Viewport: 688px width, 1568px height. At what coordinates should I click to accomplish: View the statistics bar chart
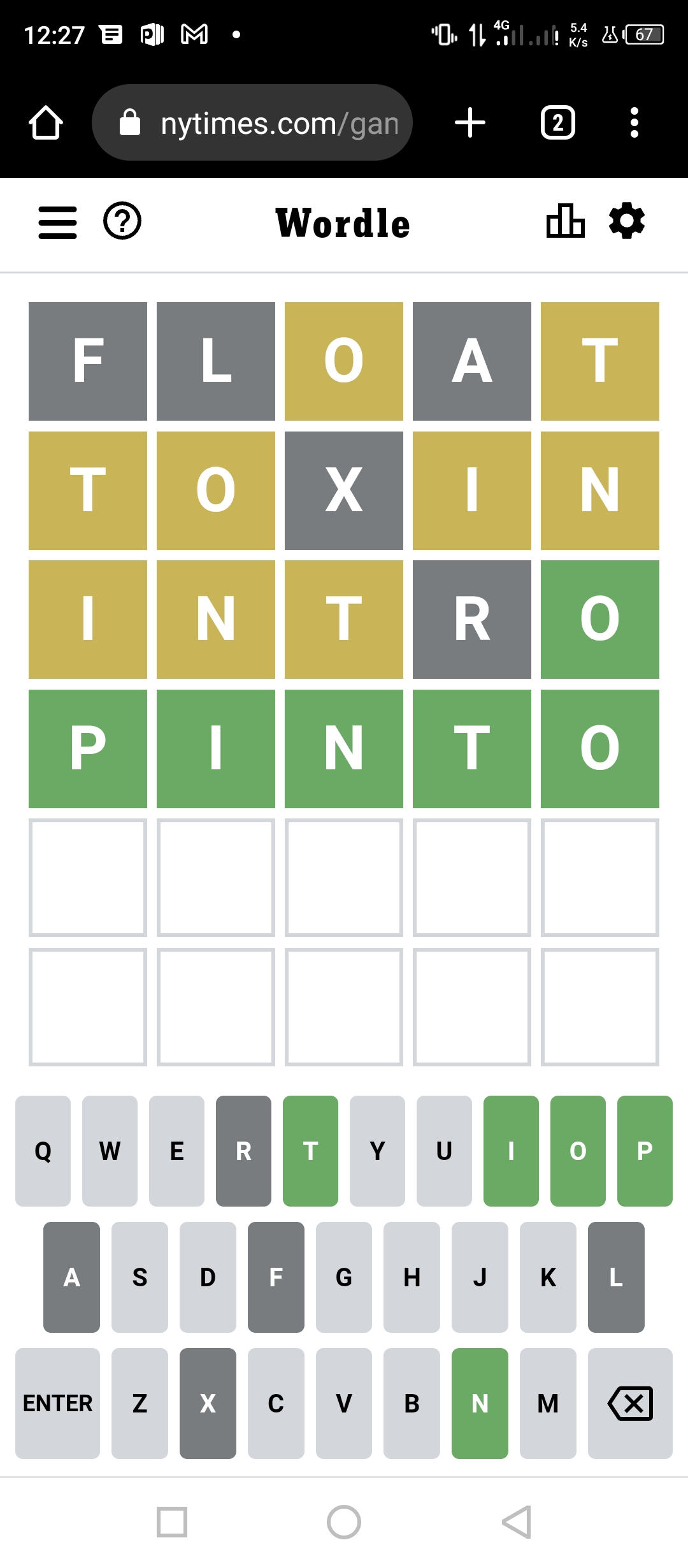565,221
